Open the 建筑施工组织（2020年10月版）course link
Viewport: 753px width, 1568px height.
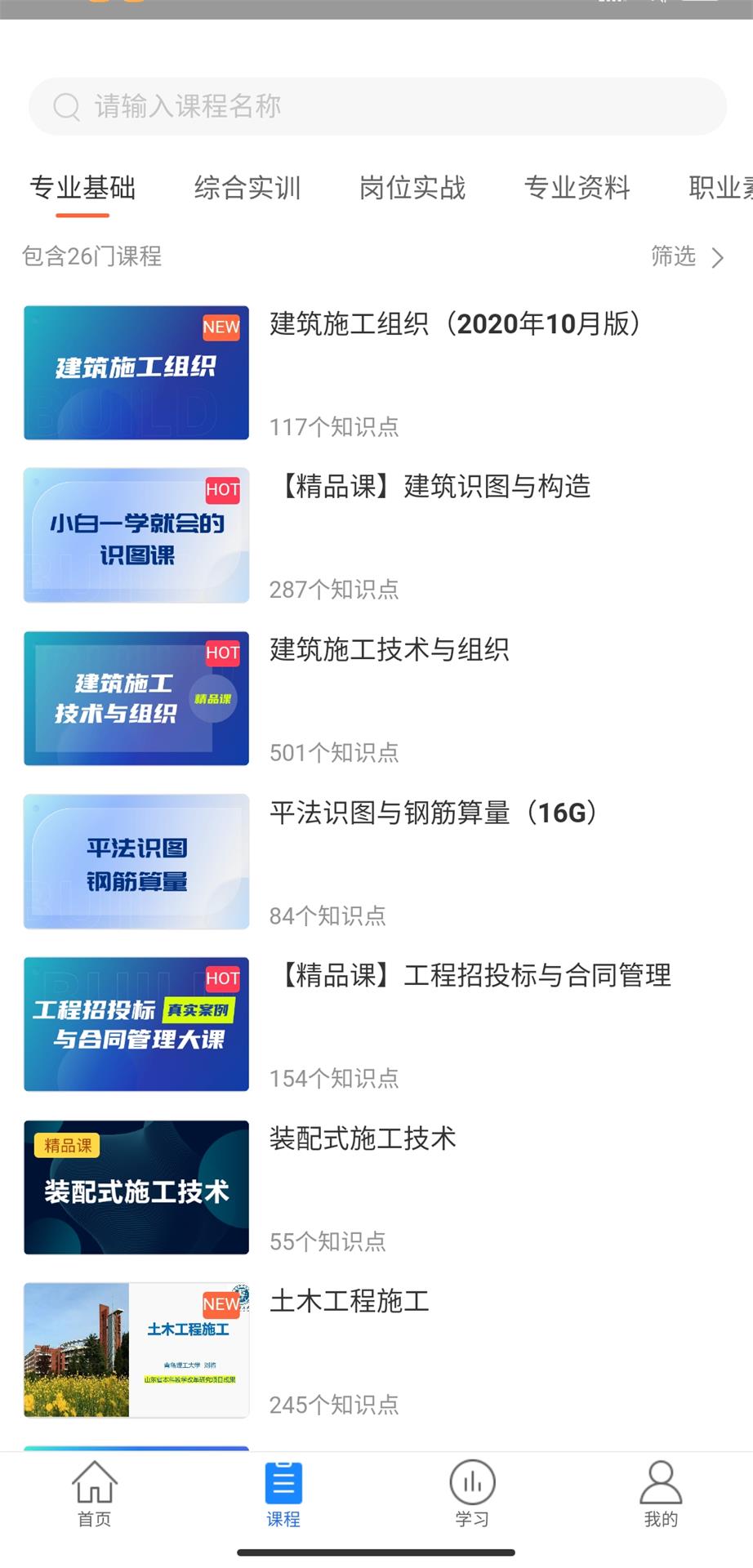click(x=454, y=323)
